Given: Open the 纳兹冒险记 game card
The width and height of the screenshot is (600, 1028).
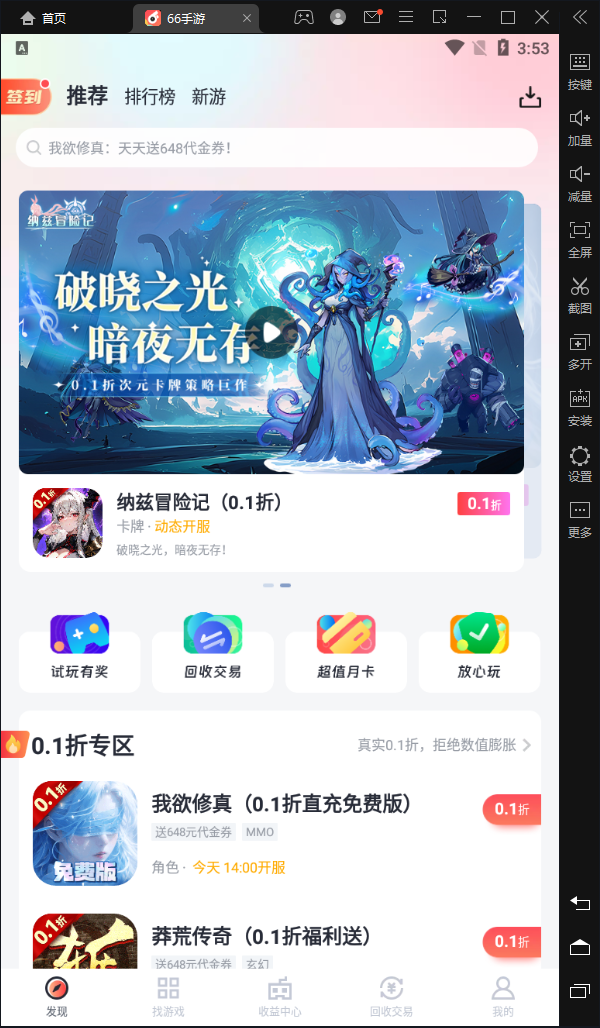Looking at the screenshot, I should pos(271,523).
